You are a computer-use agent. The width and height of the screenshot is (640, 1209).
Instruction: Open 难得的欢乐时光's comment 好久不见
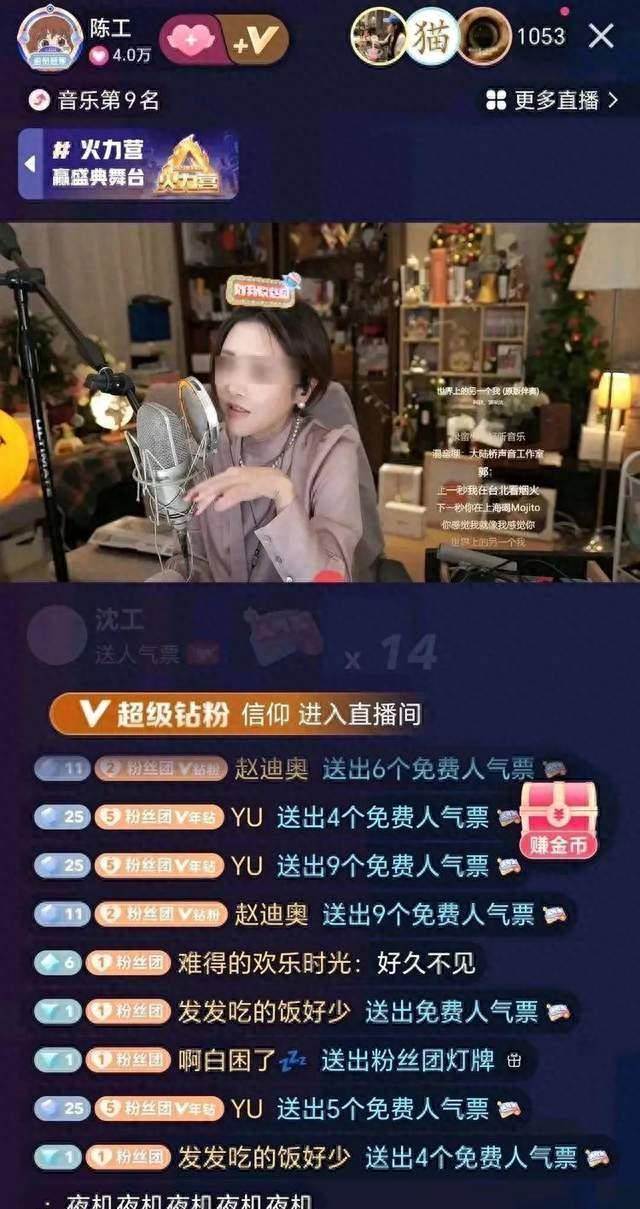coord(325,963)
